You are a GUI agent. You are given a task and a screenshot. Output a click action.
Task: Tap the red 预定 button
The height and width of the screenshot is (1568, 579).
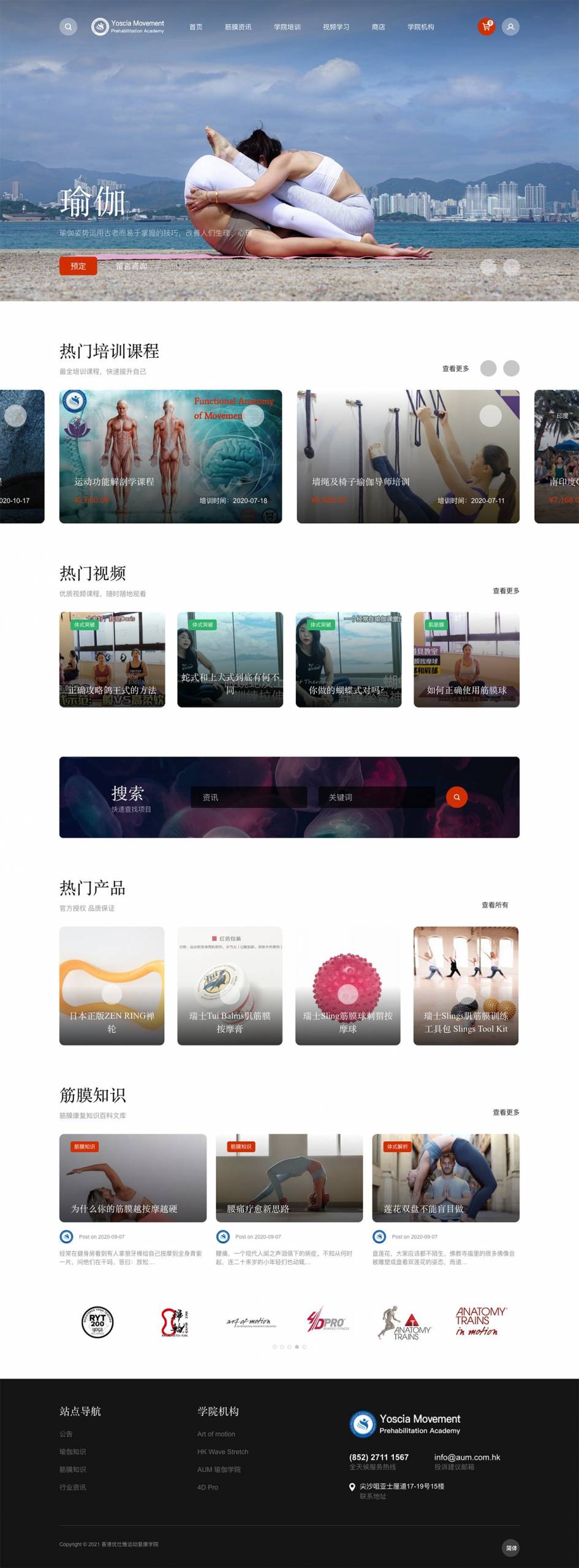click(78, 266)
